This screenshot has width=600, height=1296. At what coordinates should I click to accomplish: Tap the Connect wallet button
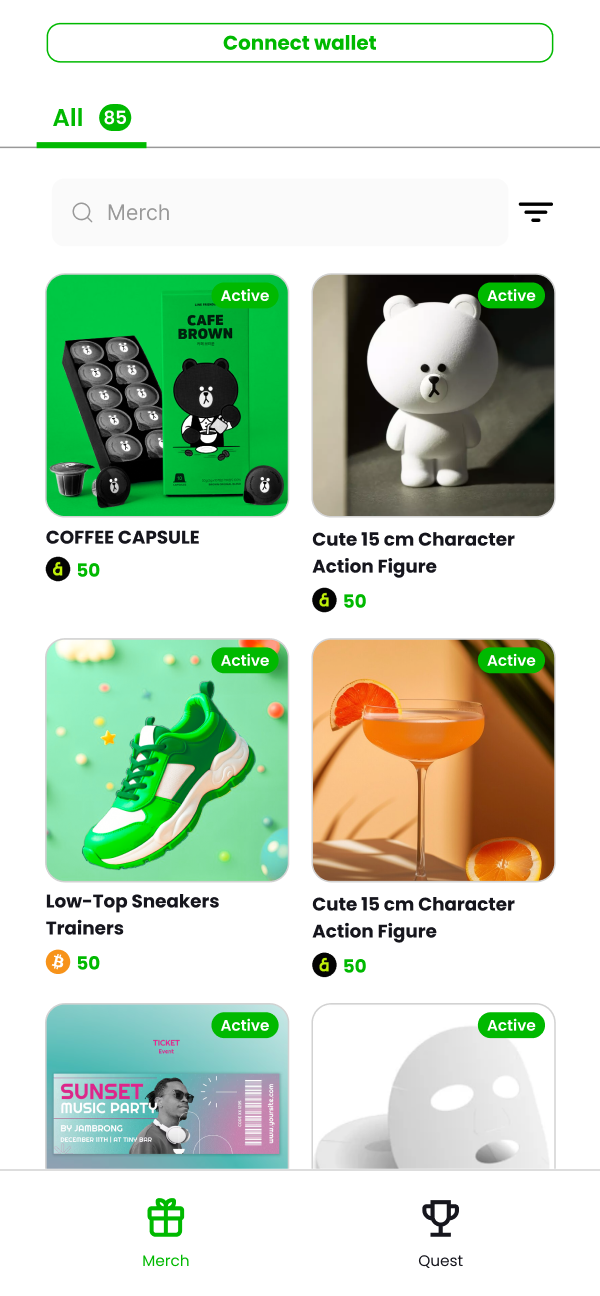[300, 43]
